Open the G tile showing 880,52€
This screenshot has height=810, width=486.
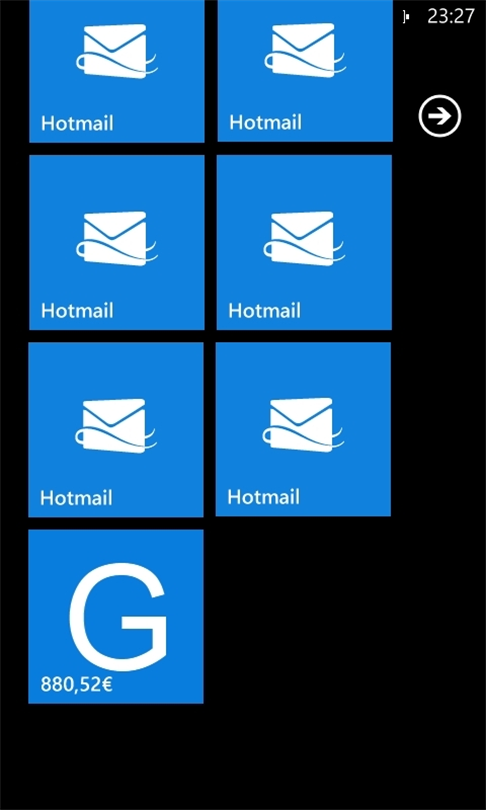click(116, 616)
